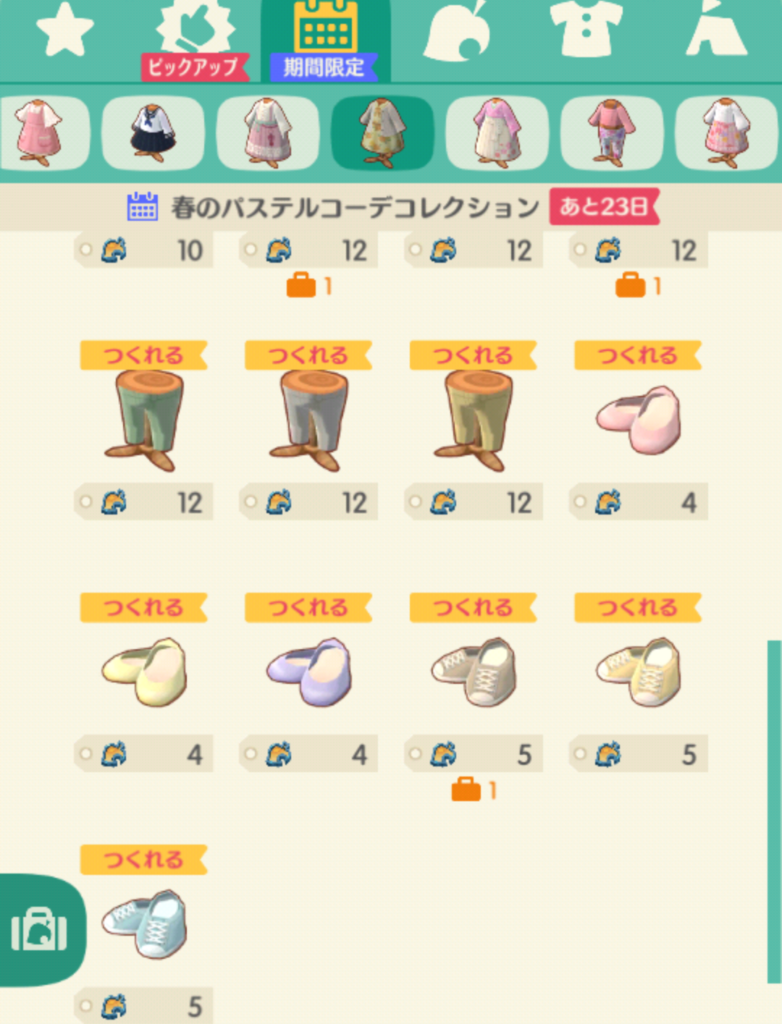Pick the yellow flat shoes
Image resolution: width=782 pixels, height=1024 pixels.
(144, 672)
